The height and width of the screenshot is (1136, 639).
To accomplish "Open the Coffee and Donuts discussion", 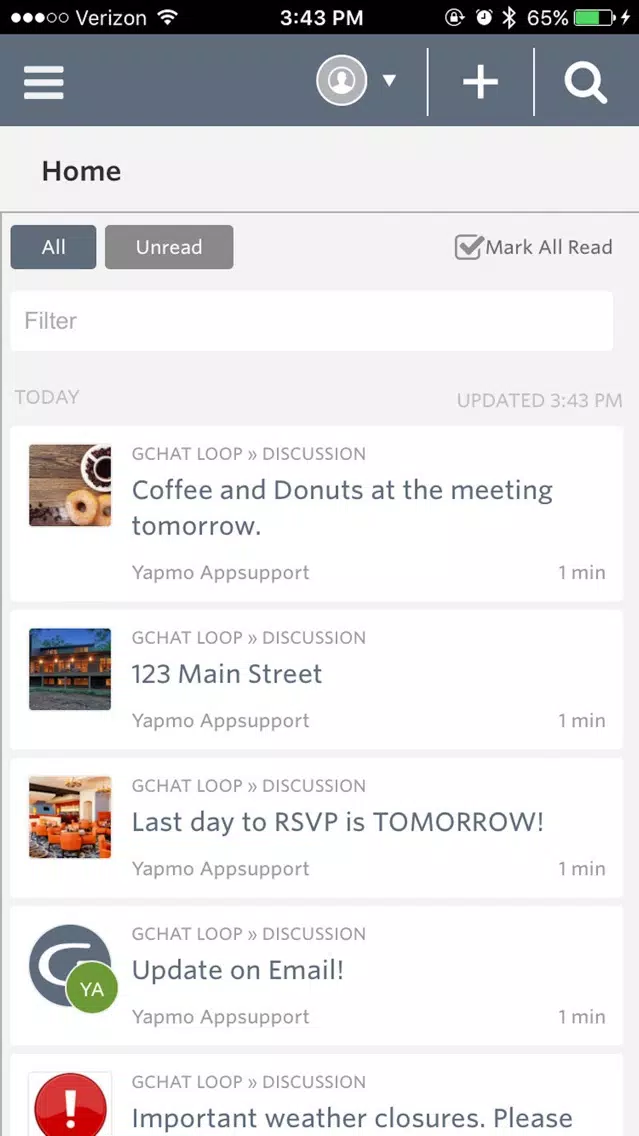I will click(317, 514).
